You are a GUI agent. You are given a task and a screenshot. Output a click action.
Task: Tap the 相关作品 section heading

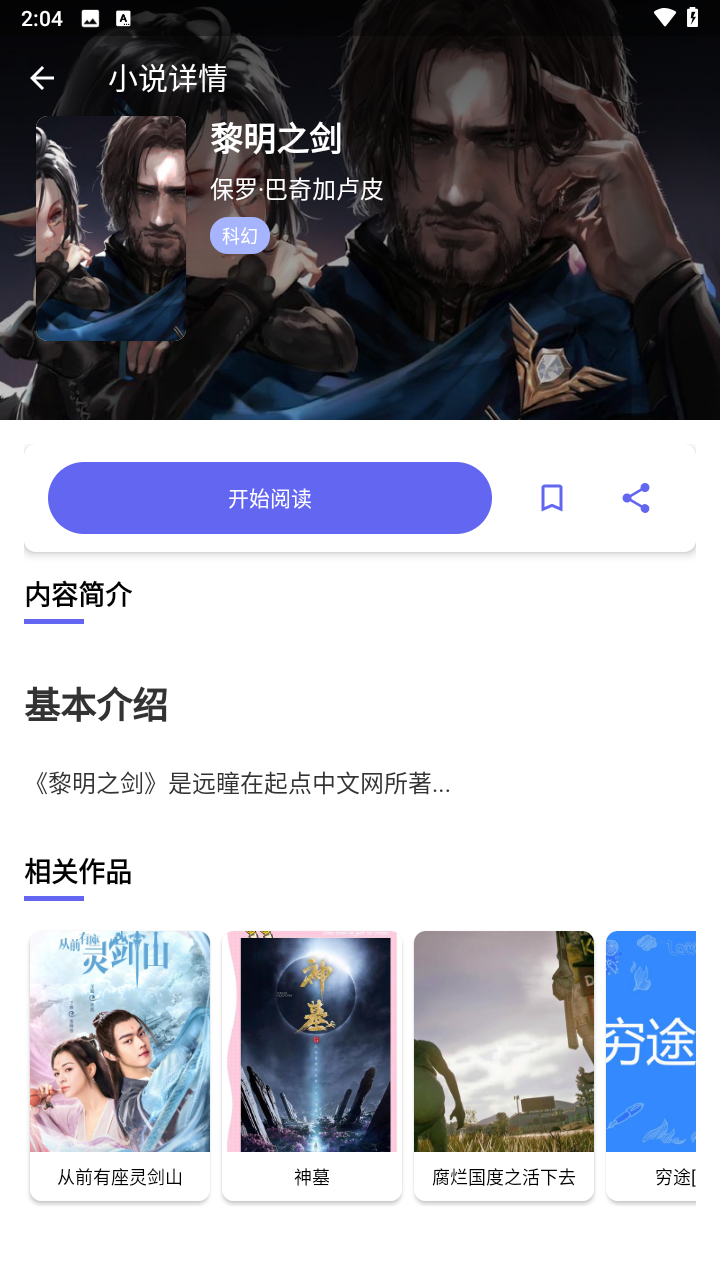77,872
